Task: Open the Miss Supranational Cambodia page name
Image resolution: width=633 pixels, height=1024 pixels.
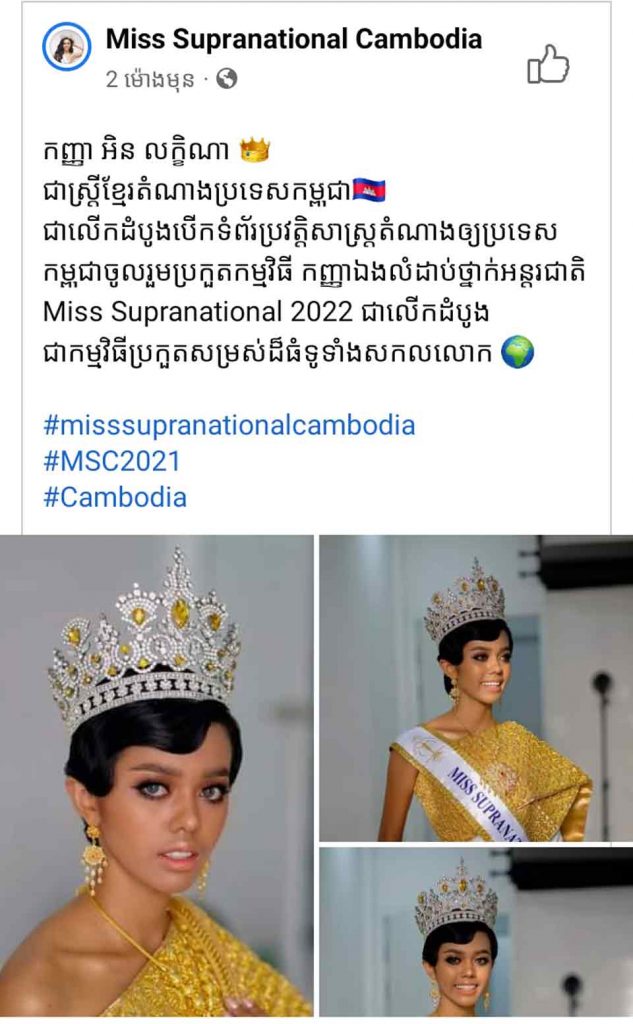Action: [294, 40]
